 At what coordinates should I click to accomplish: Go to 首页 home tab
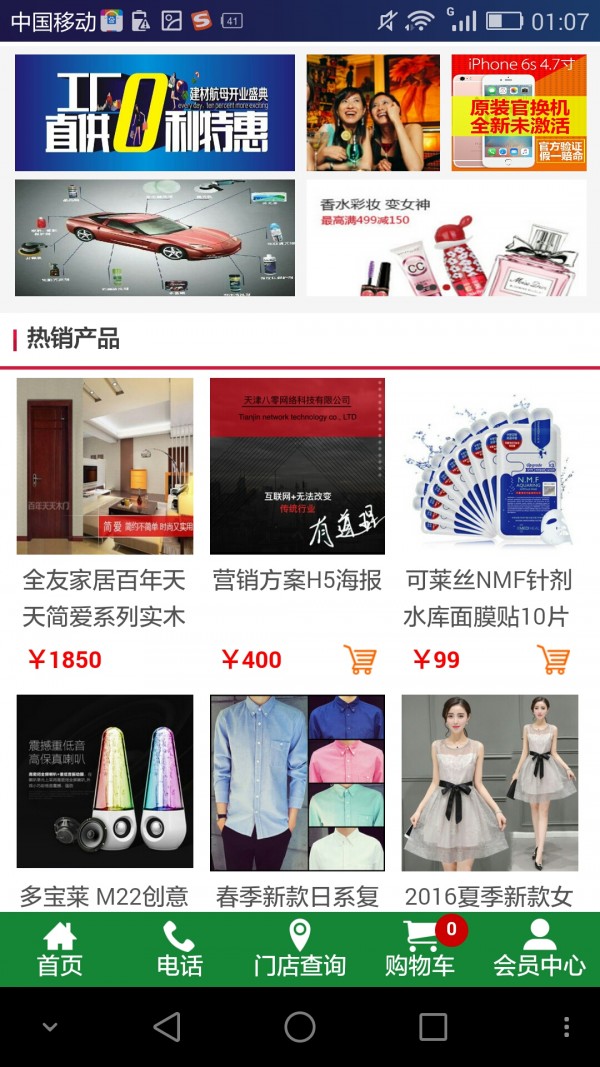(x=60, y=949)
